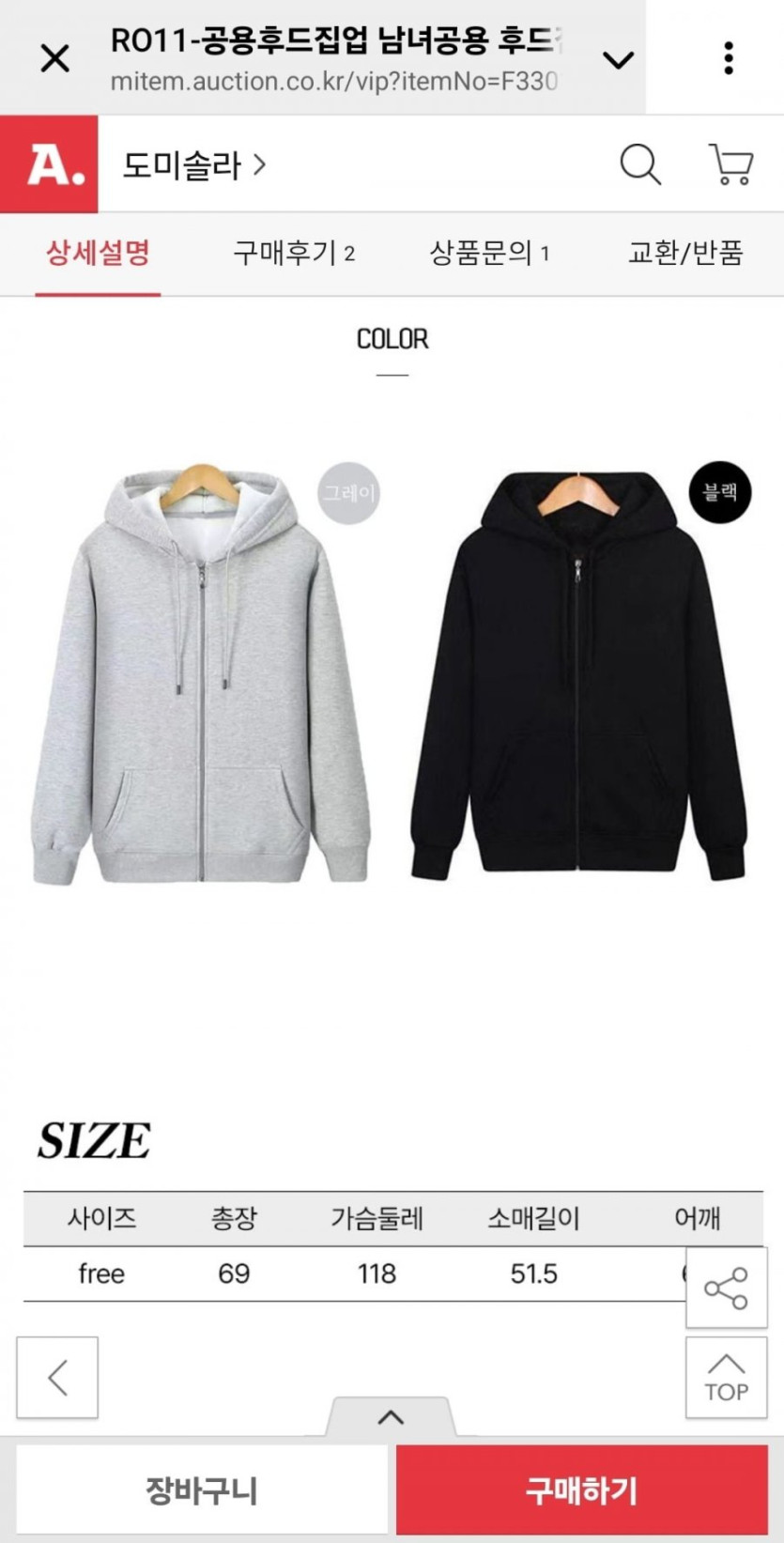Go back with the left arrow button
784x1543 pixels.
click(x=57, y=1378)
